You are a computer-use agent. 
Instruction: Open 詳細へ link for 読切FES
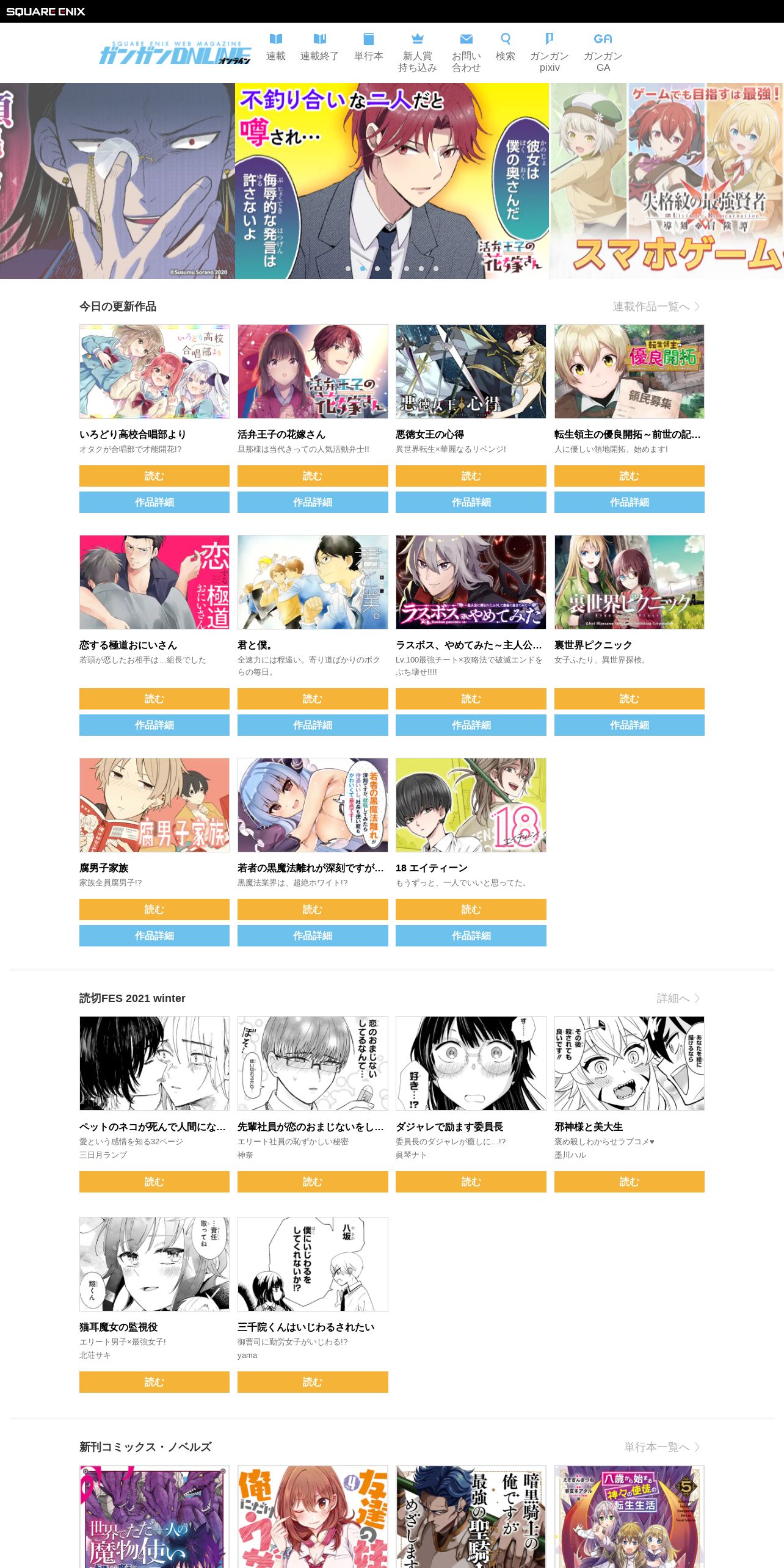click(x=678, y=998)
